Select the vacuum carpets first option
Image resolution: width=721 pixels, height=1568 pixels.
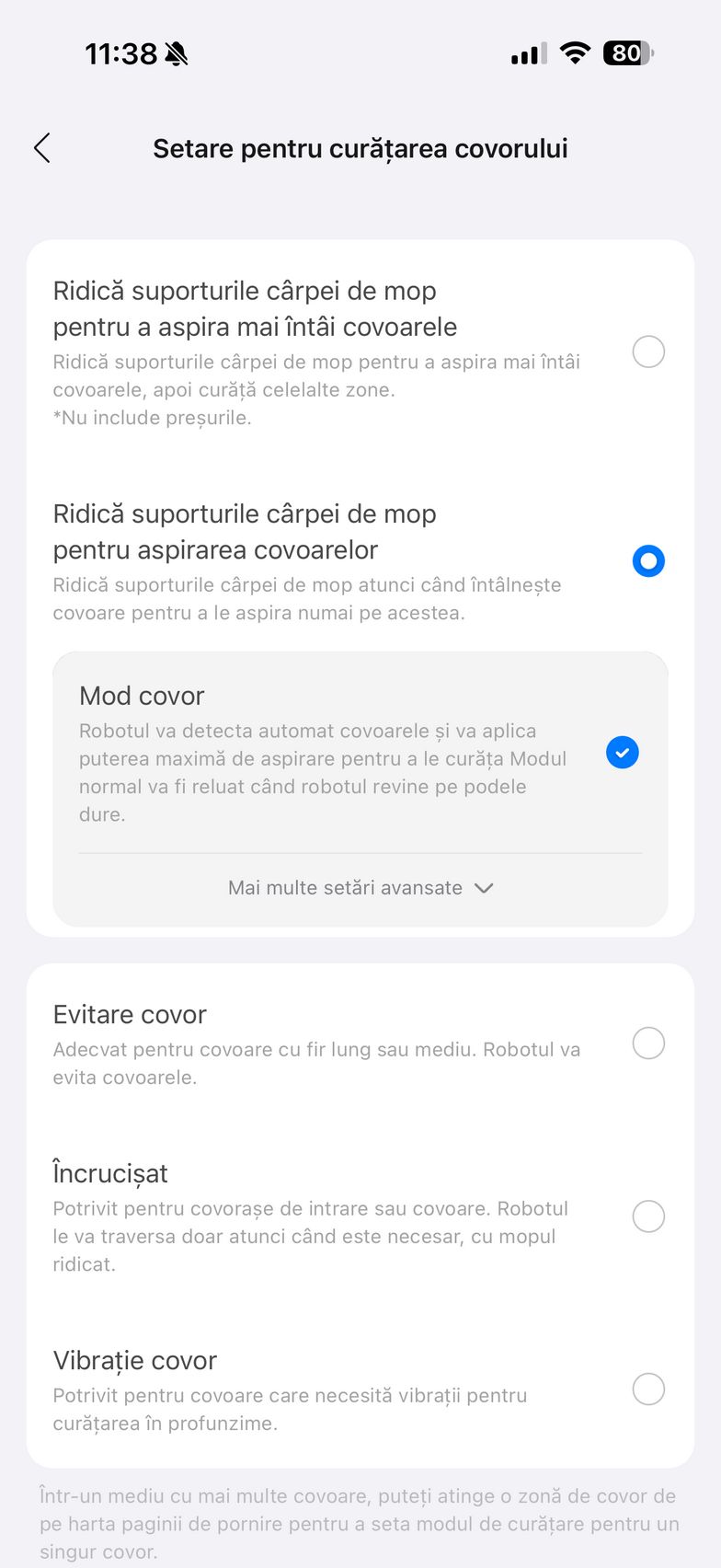(x=648, y=352)
